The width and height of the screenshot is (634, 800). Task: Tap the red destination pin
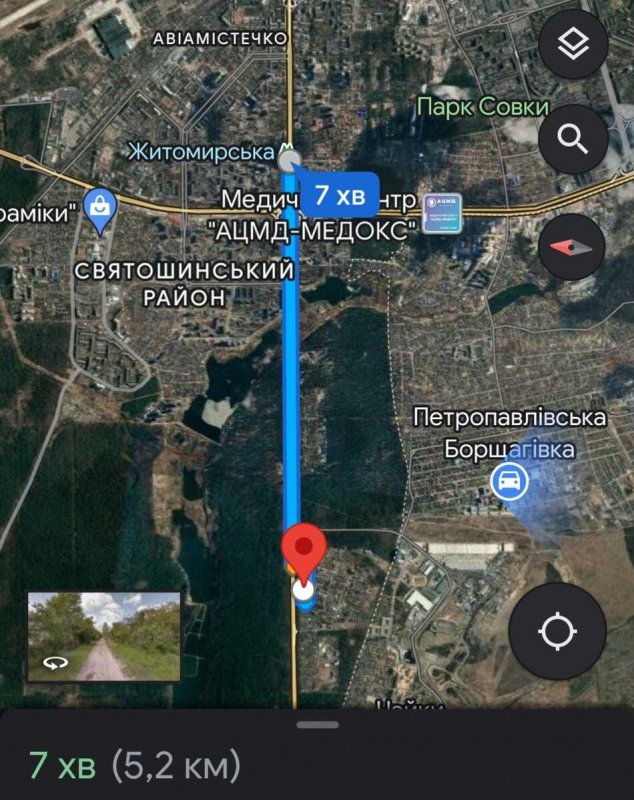pos(303,550)
